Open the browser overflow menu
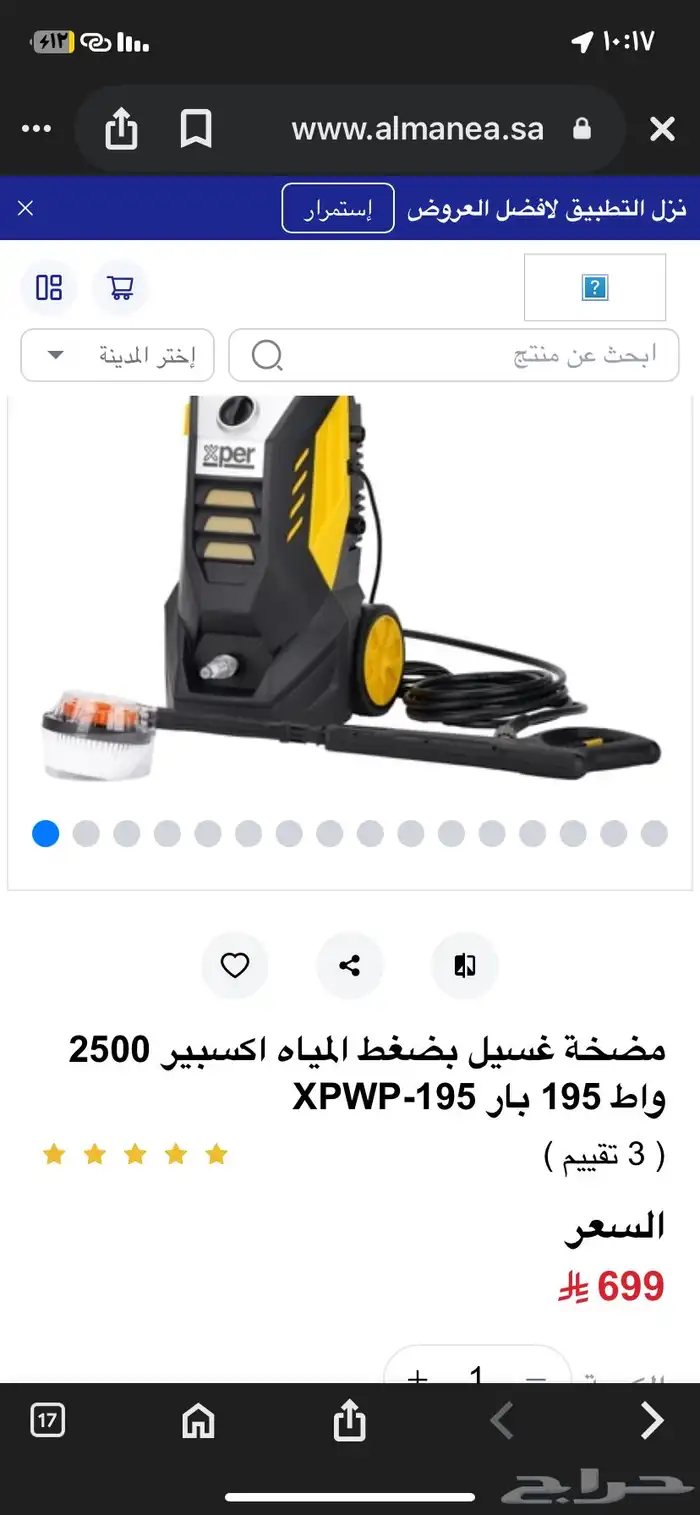The image size is (700, 1515). point(36,129)
